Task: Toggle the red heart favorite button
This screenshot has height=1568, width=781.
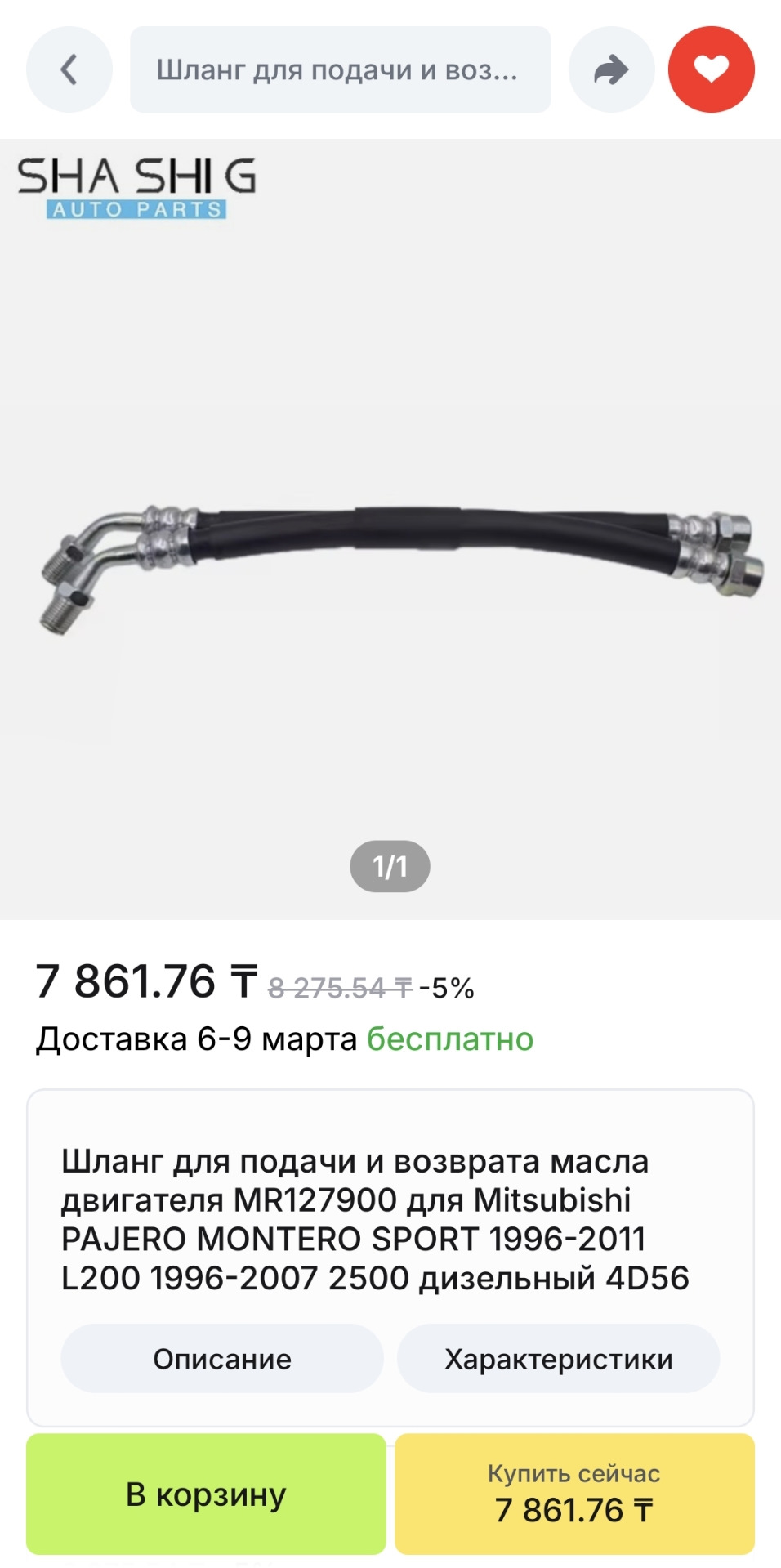Action: (712, 69)
